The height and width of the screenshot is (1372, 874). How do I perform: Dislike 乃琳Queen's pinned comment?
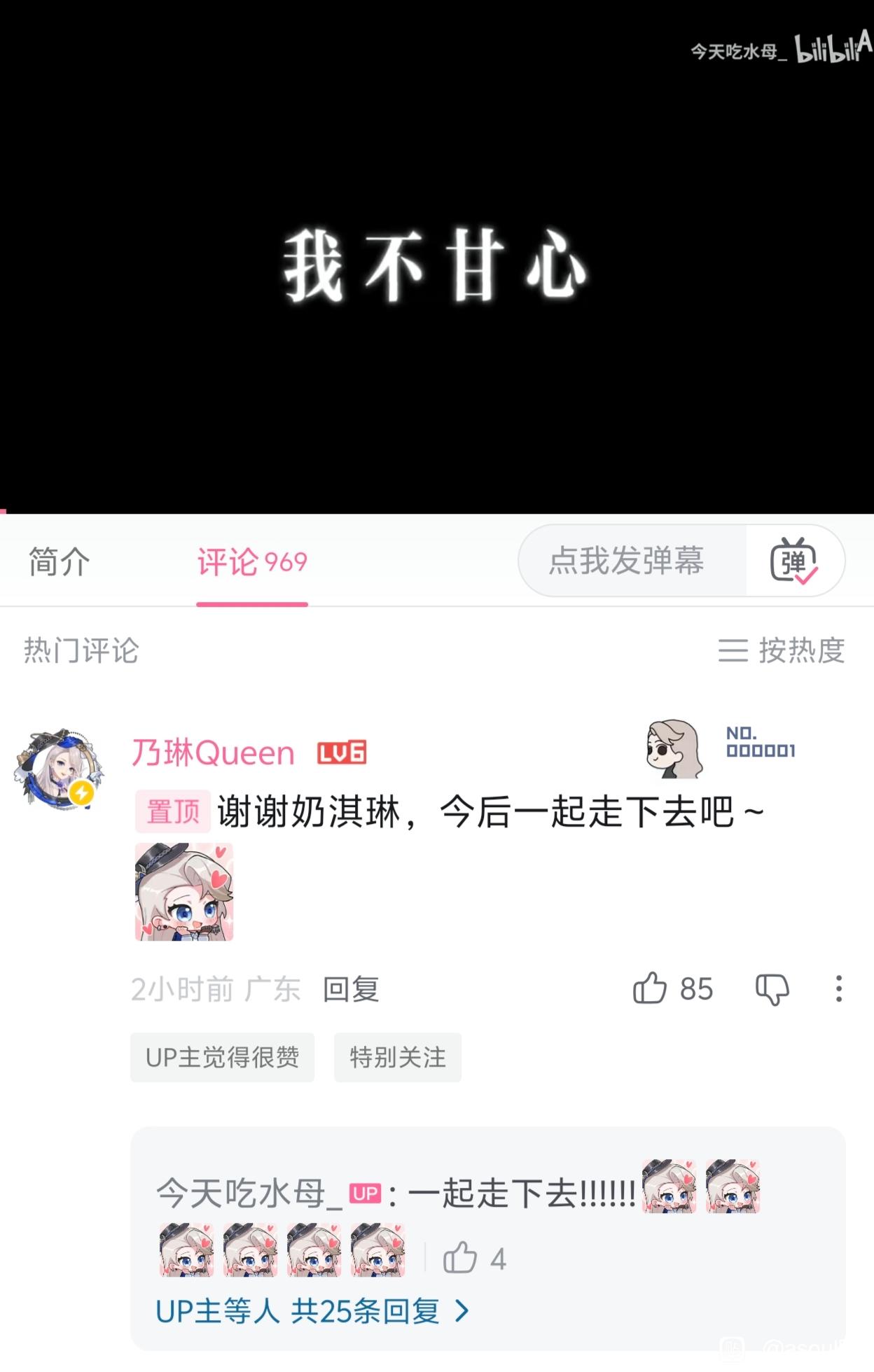pos(772,988)
